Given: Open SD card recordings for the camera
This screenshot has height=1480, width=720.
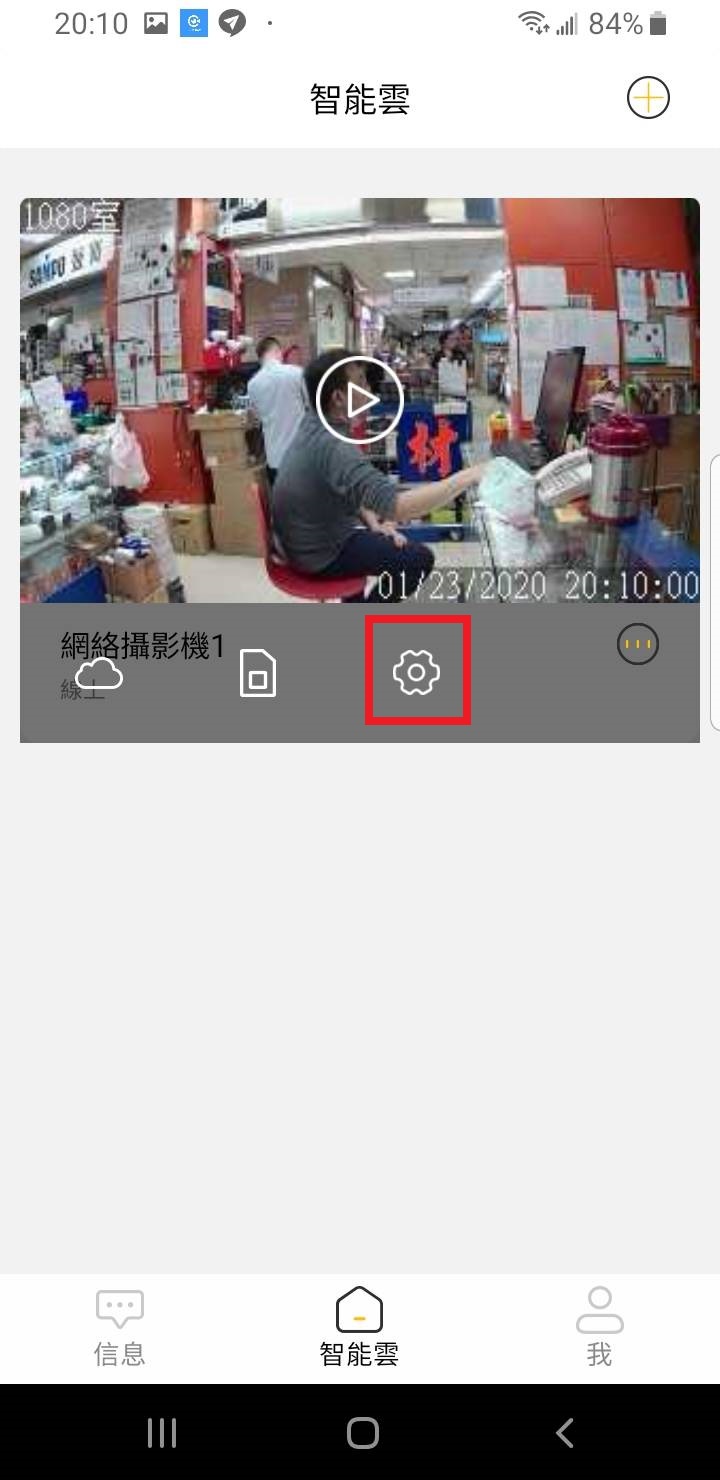Looking at the screenshot, I should click(258, 673).
